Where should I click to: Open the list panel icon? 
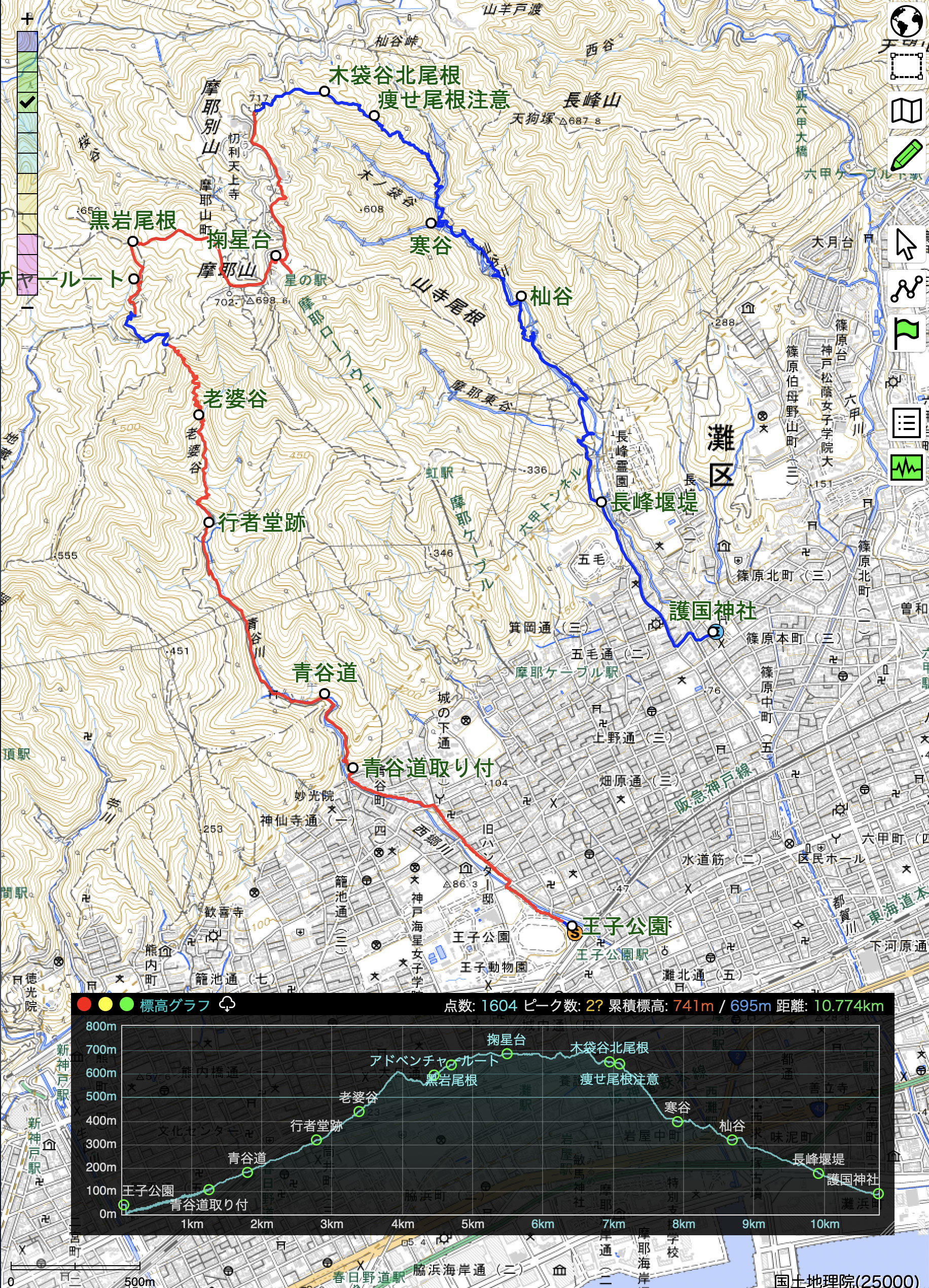(x=906, y=422)
